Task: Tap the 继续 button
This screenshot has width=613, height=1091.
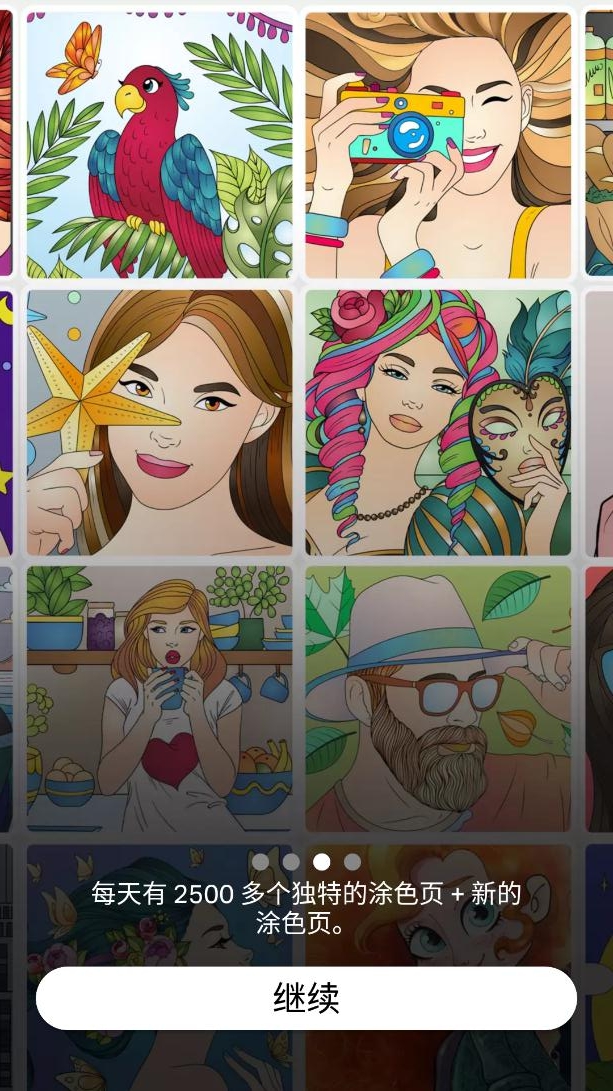Action: [x=306, y=998]
